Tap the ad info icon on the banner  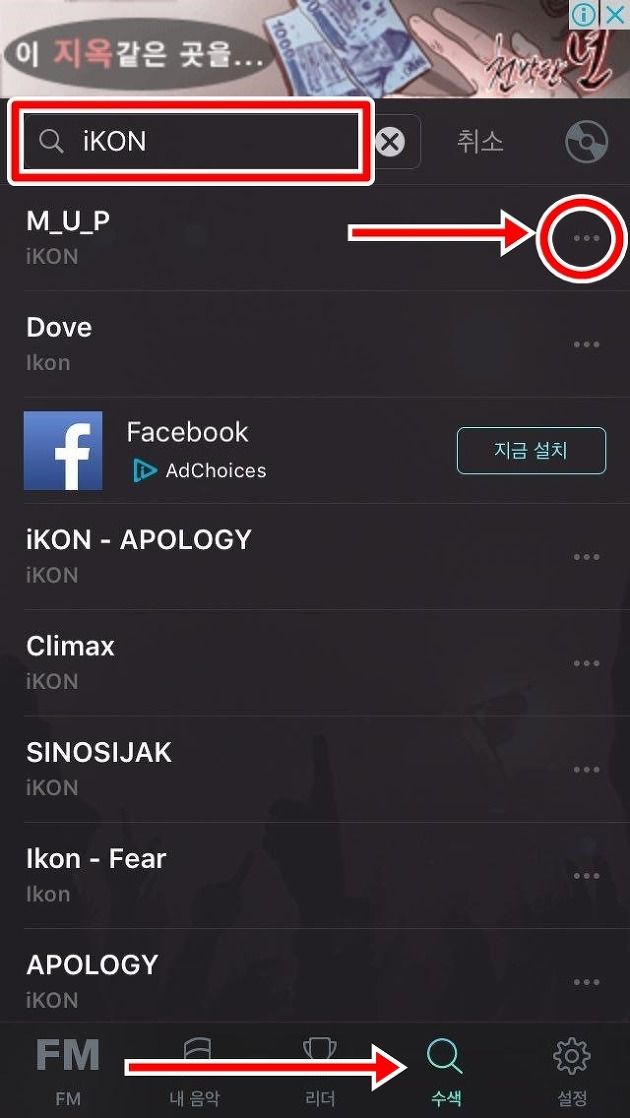[584, 15]
